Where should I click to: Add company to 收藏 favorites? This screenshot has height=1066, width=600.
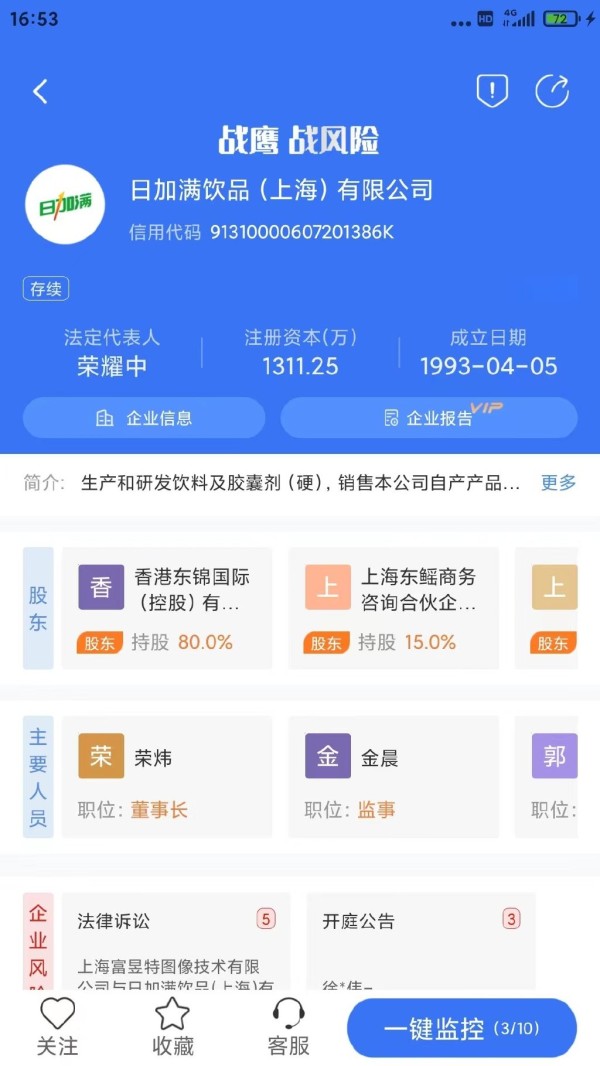(173, 1027)
